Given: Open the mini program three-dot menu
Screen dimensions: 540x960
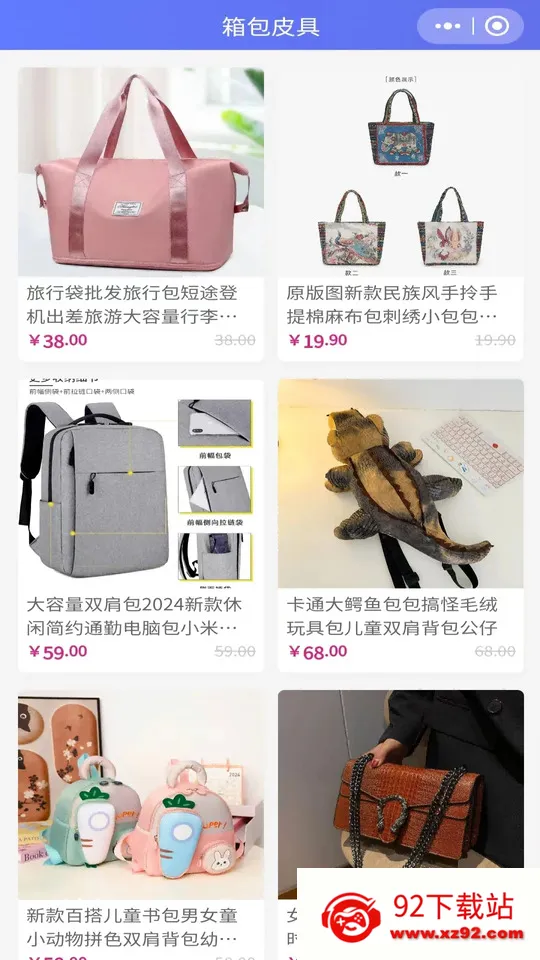Looking at the screenshot, I should click(448, 26).
